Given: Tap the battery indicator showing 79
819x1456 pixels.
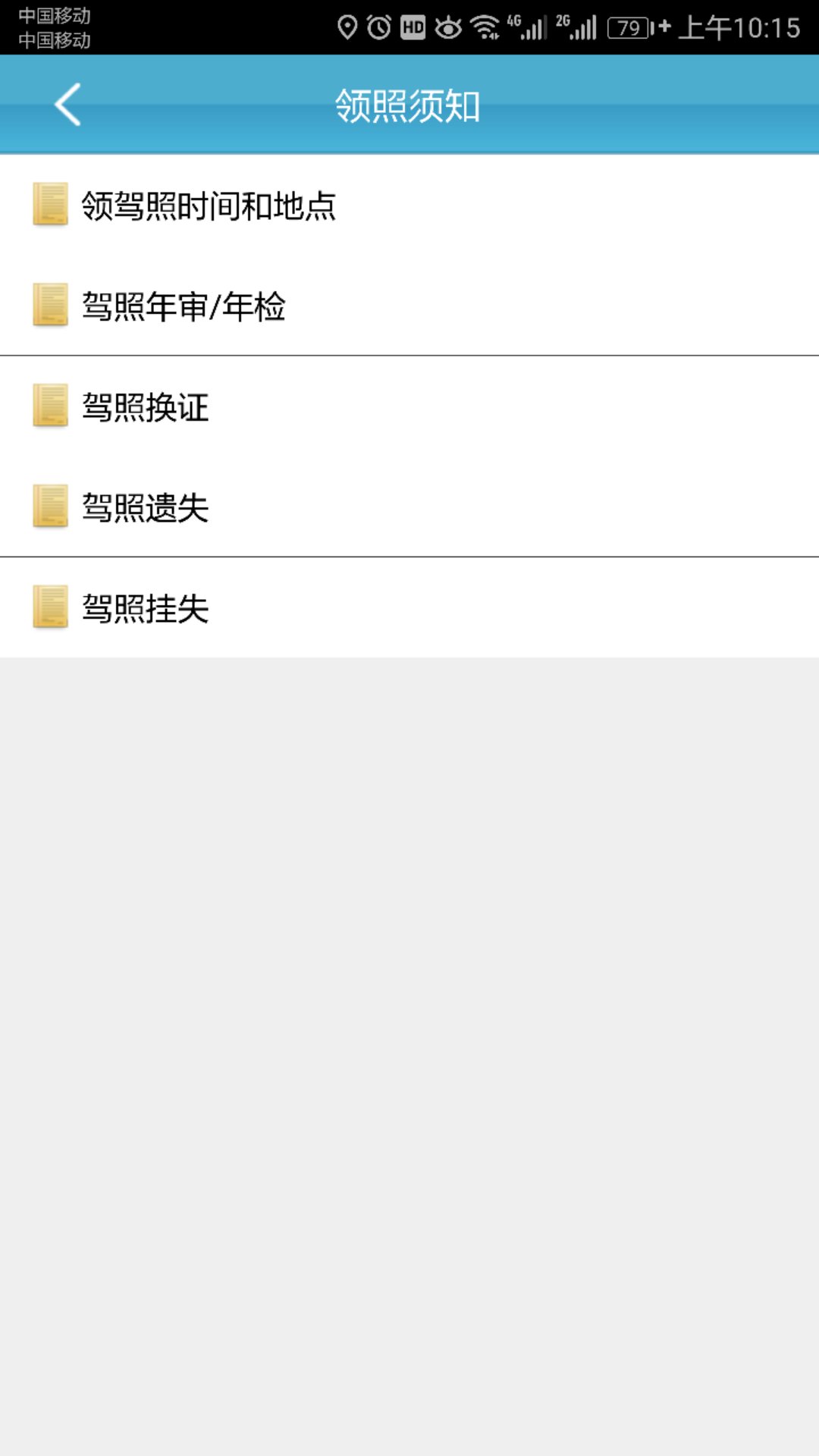Looking at the screenshot, I should coord(626,27).
